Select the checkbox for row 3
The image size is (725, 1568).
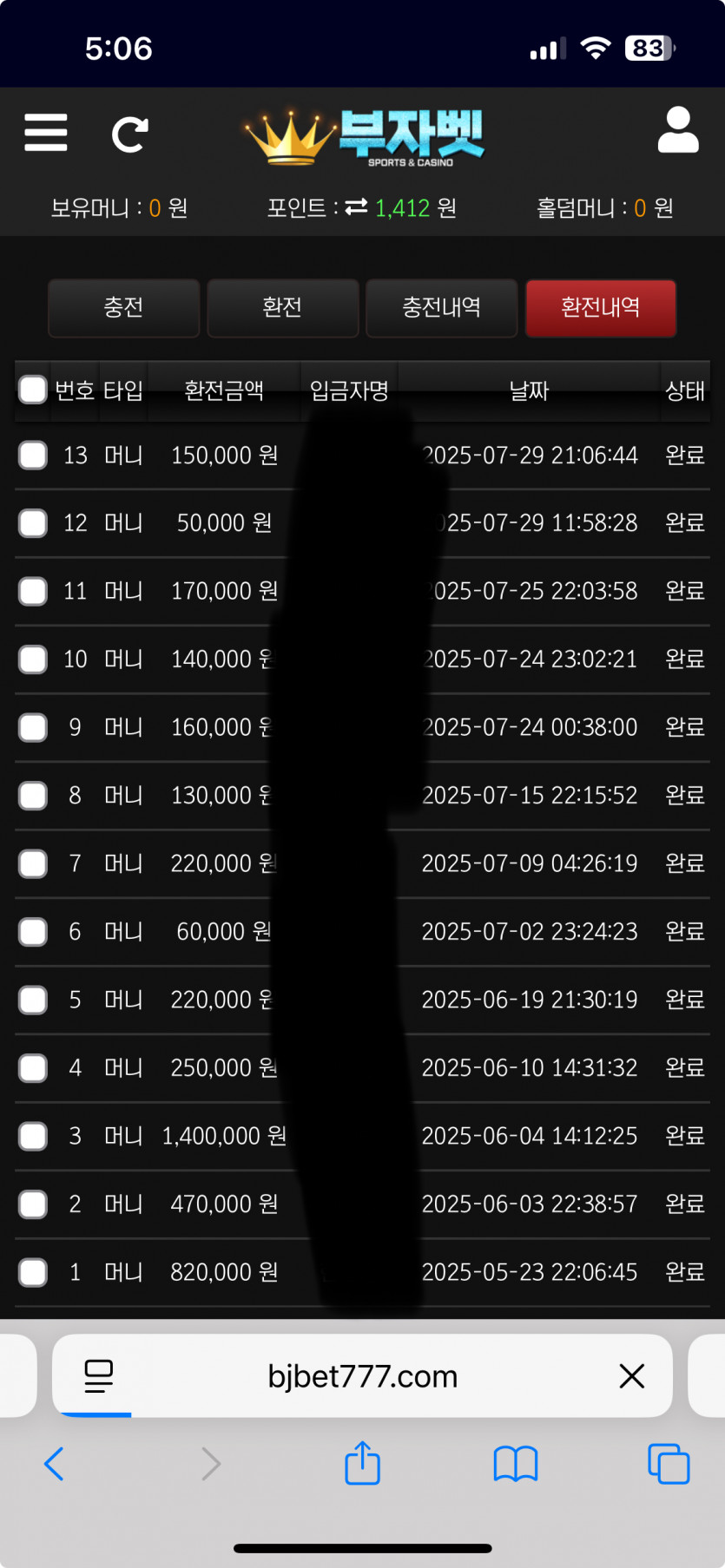33,1136
